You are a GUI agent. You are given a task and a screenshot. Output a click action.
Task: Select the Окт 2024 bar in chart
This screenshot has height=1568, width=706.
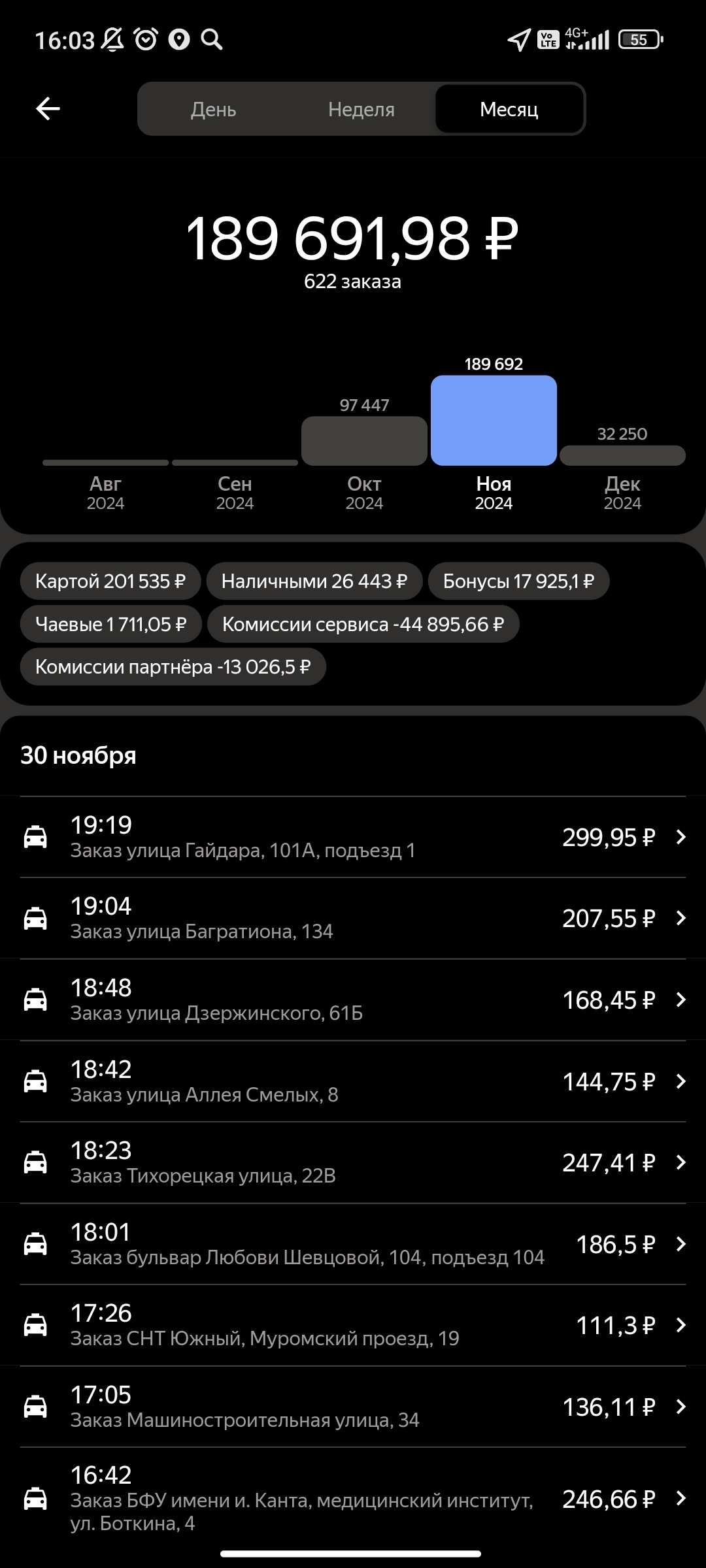pyautogui.click(x=364, y=441)
